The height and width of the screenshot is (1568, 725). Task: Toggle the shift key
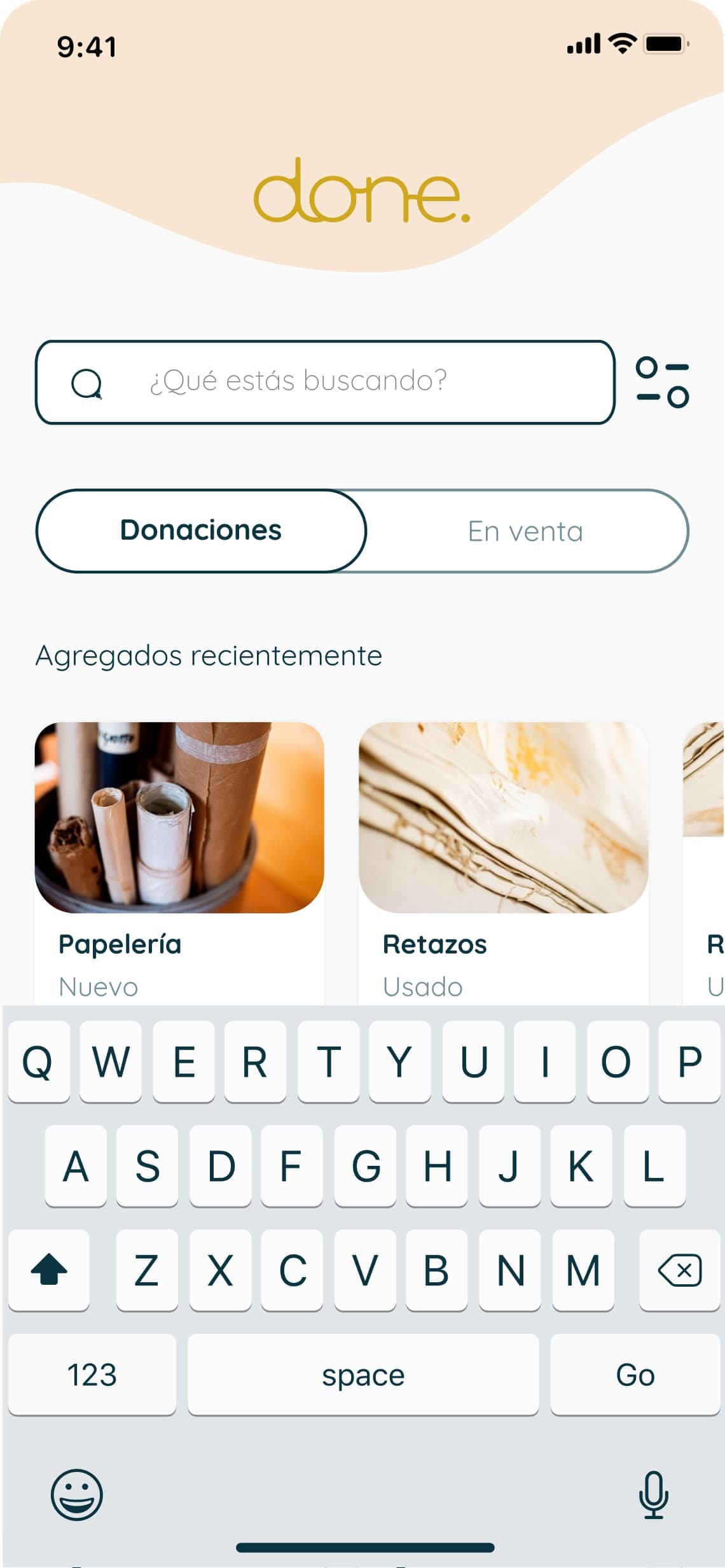[49, 1270]
